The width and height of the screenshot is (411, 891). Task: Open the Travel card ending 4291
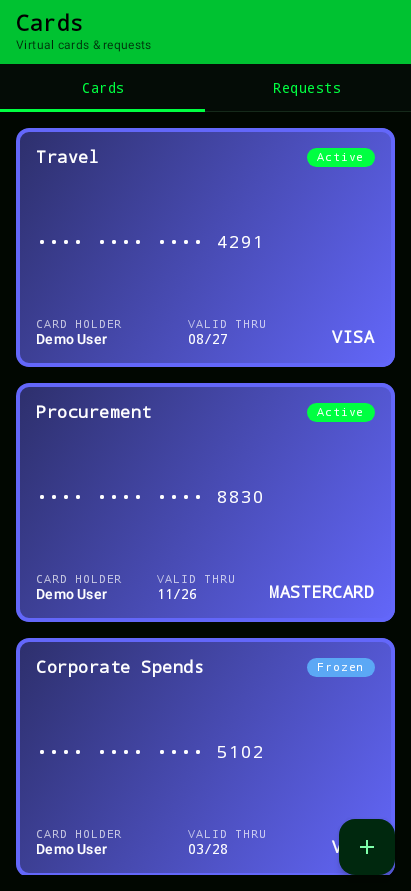[x=205, y=248]
